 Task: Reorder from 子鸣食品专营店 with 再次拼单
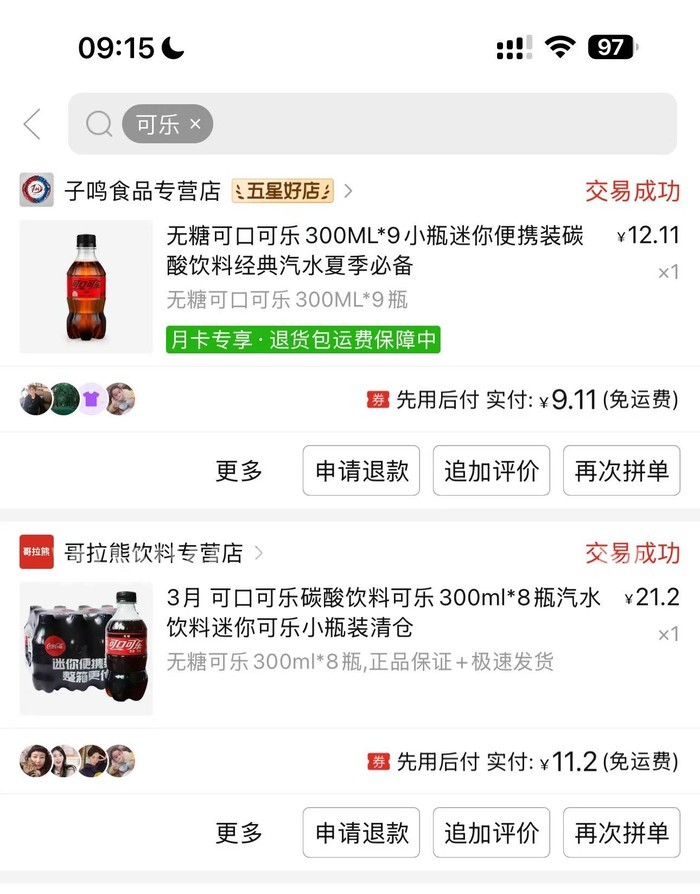[621, 471]
